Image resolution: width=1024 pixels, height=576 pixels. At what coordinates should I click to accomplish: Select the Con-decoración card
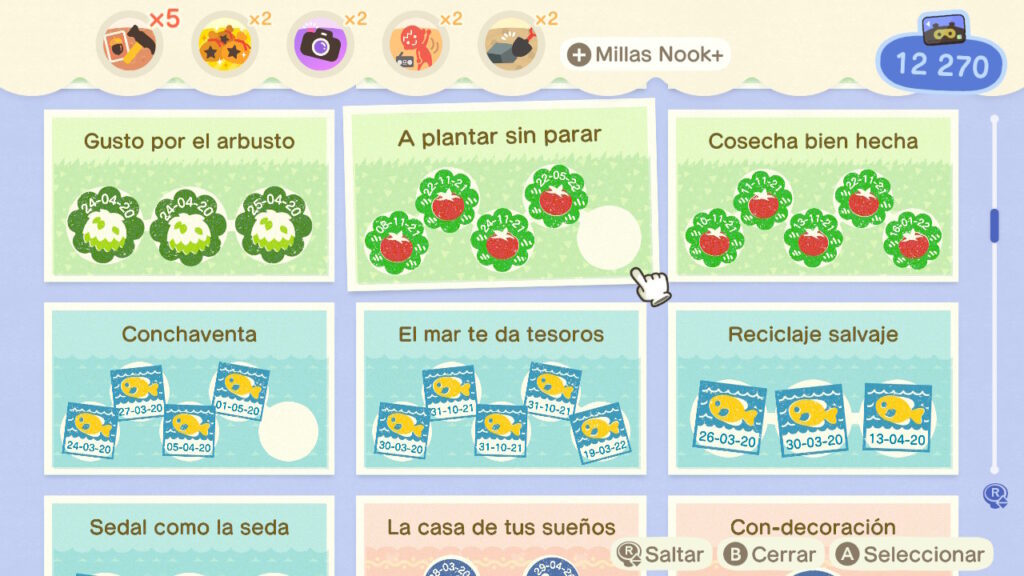pos(812,527)
